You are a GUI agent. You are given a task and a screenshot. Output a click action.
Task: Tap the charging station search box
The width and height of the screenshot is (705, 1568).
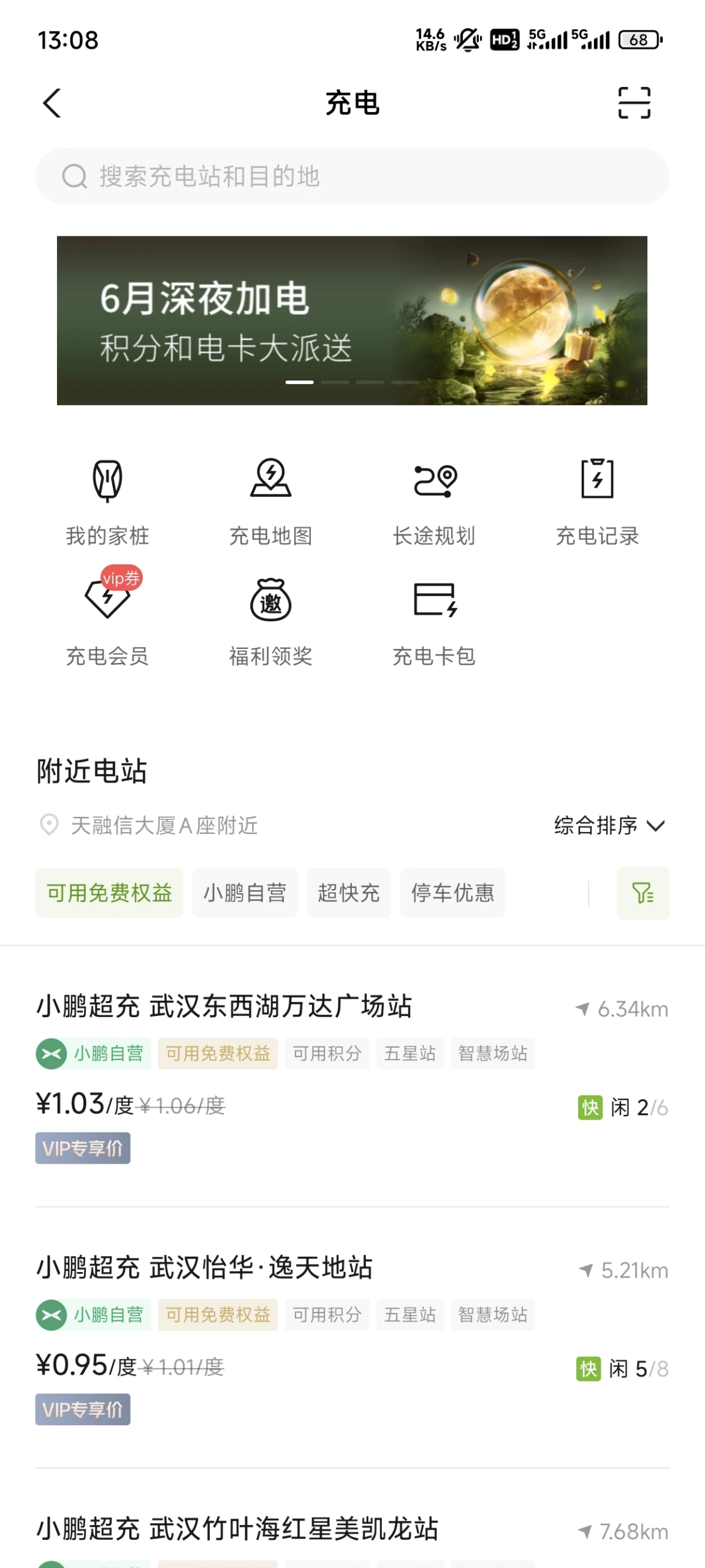point(352,176)
